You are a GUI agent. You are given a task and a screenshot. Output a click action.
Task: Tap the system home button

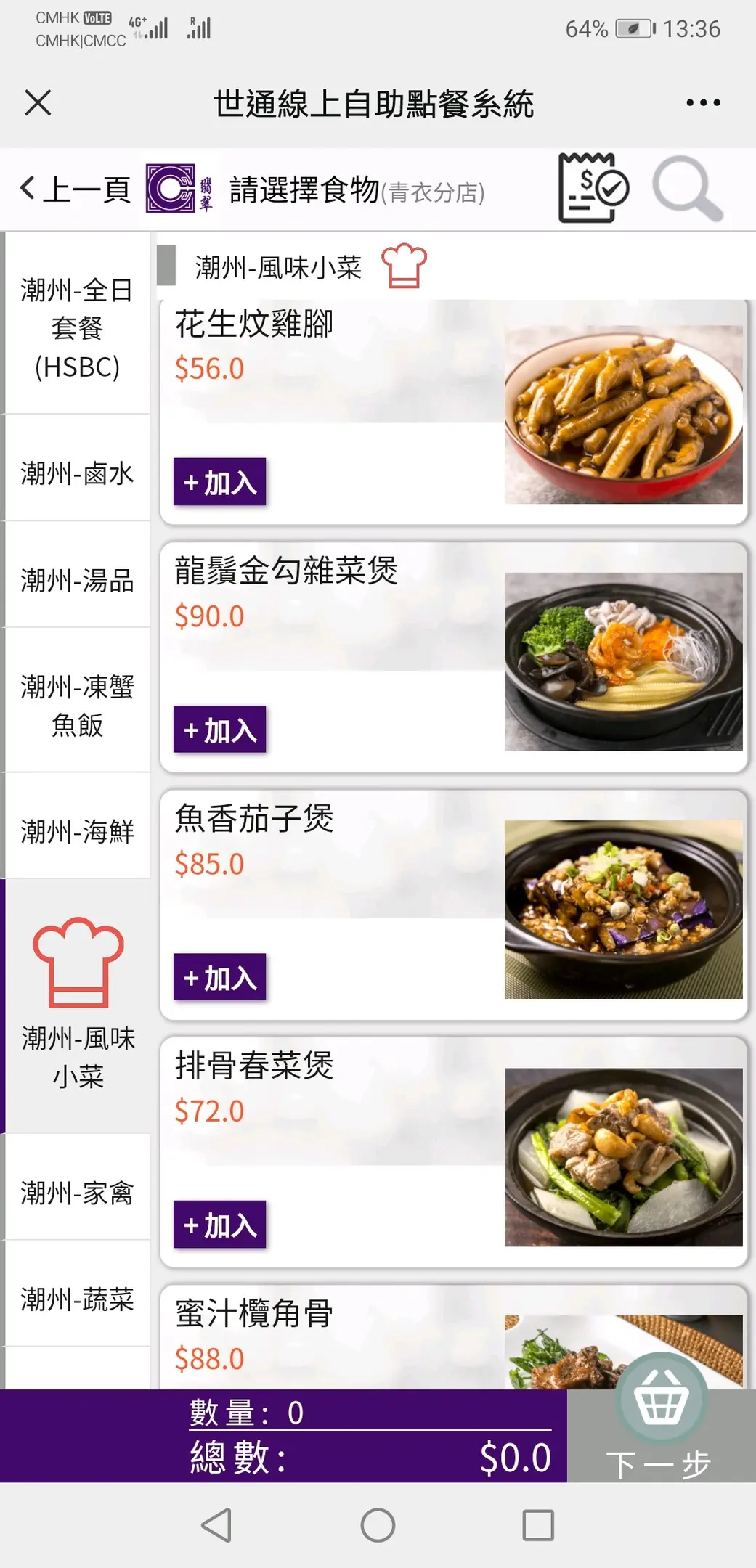(x=378, y=1525)
